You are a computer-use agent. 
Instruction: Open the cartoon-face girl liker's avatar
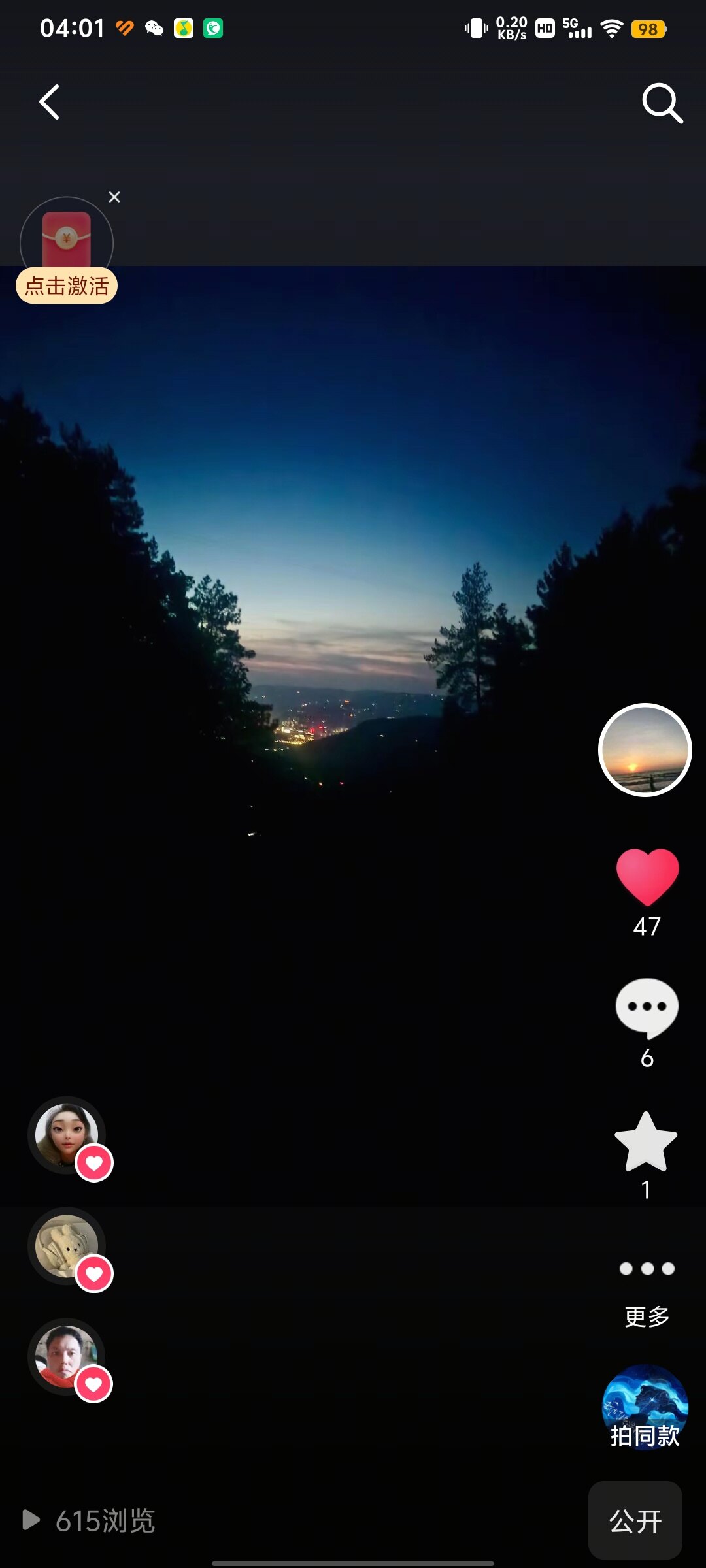(67, 1135)
